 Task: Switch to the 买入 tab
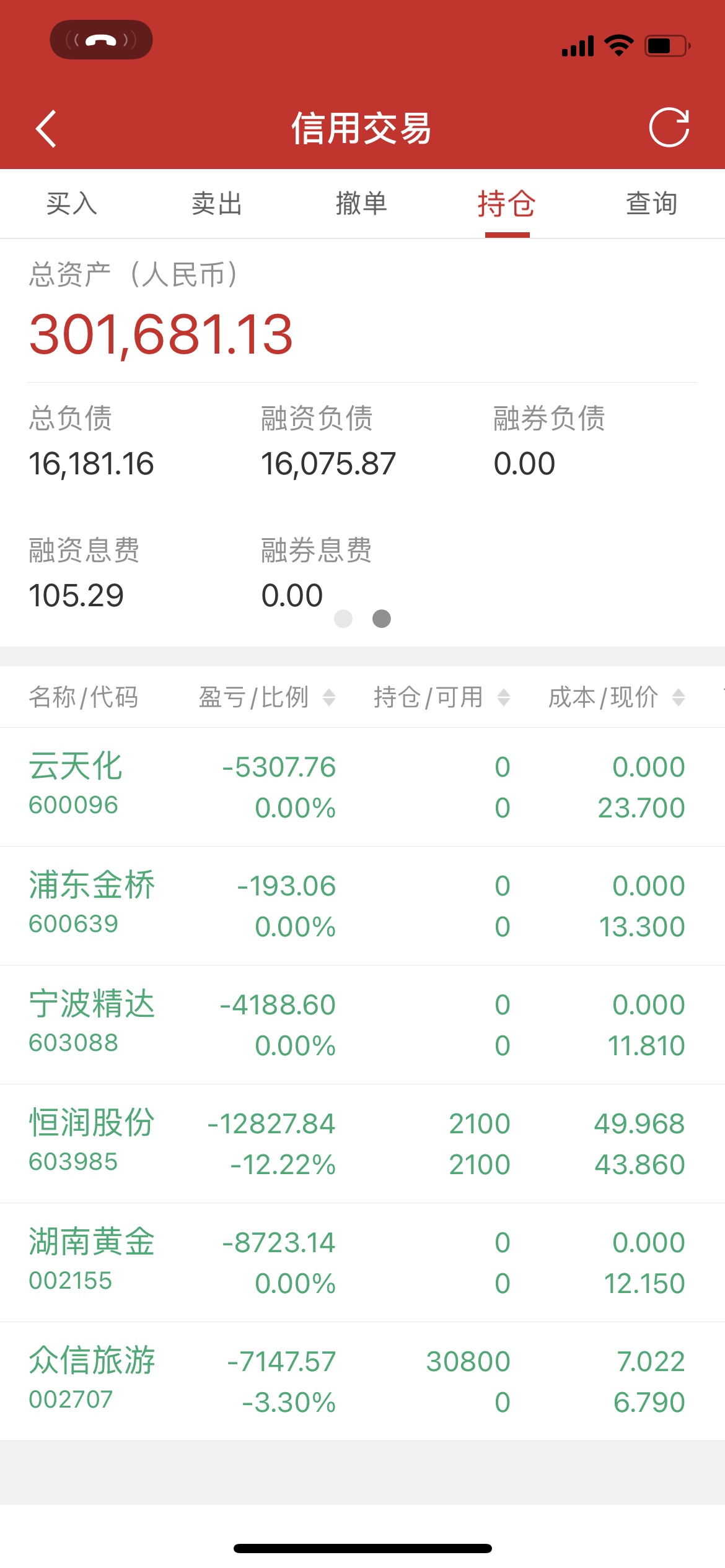click(x=72, y=204)
